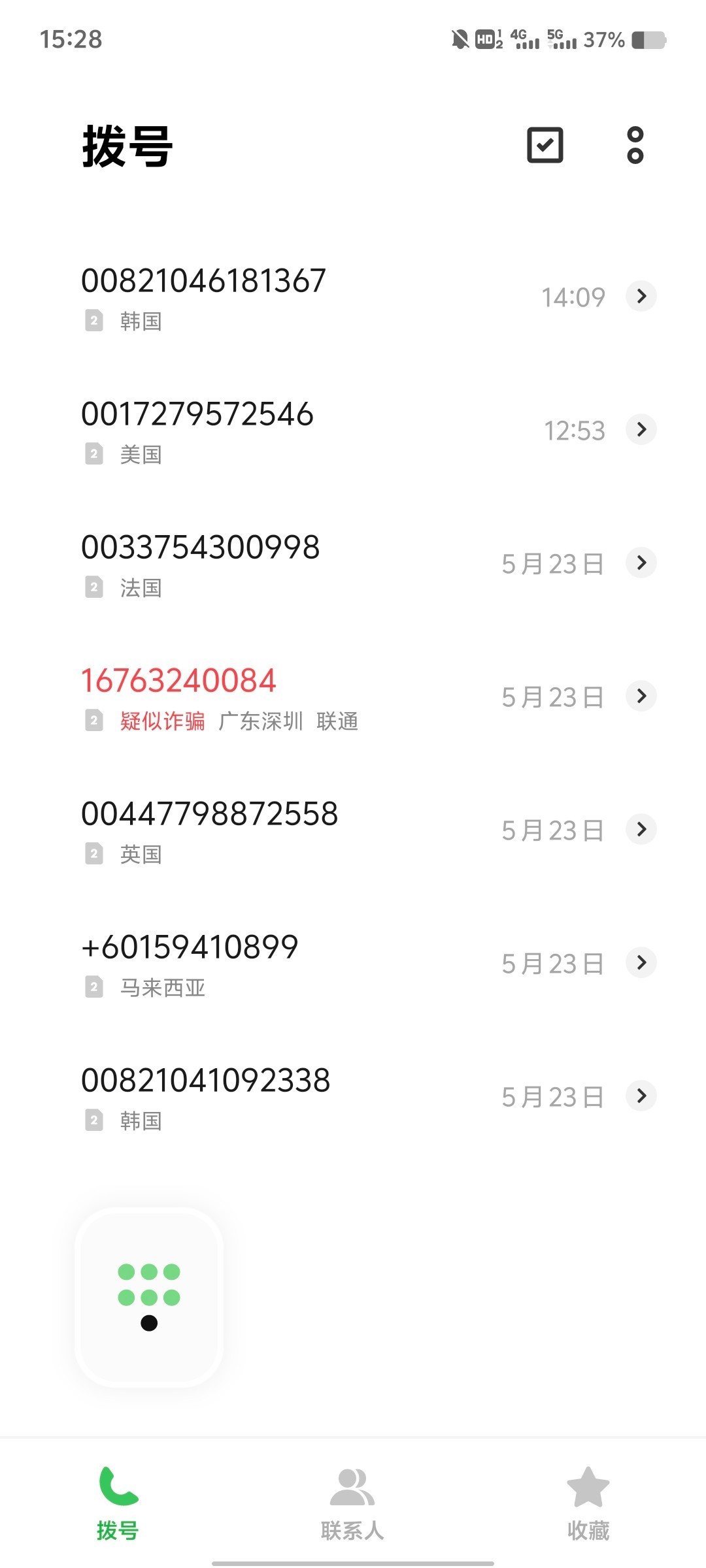Open details for the 12:53 call
706x1568 pixels.
pos(641,430)
